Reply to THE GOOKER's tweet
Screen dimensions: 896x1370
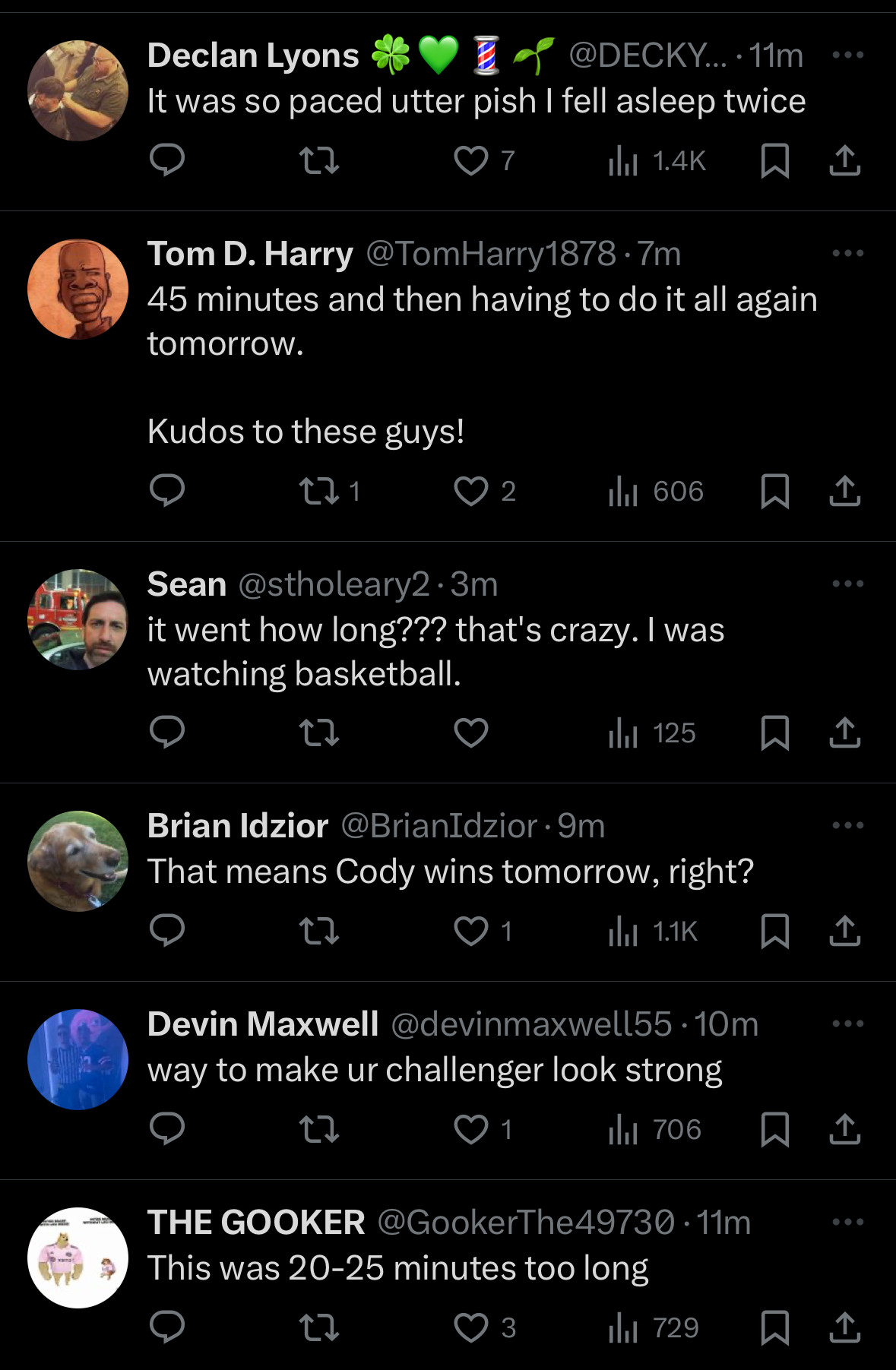(167, 1327)
